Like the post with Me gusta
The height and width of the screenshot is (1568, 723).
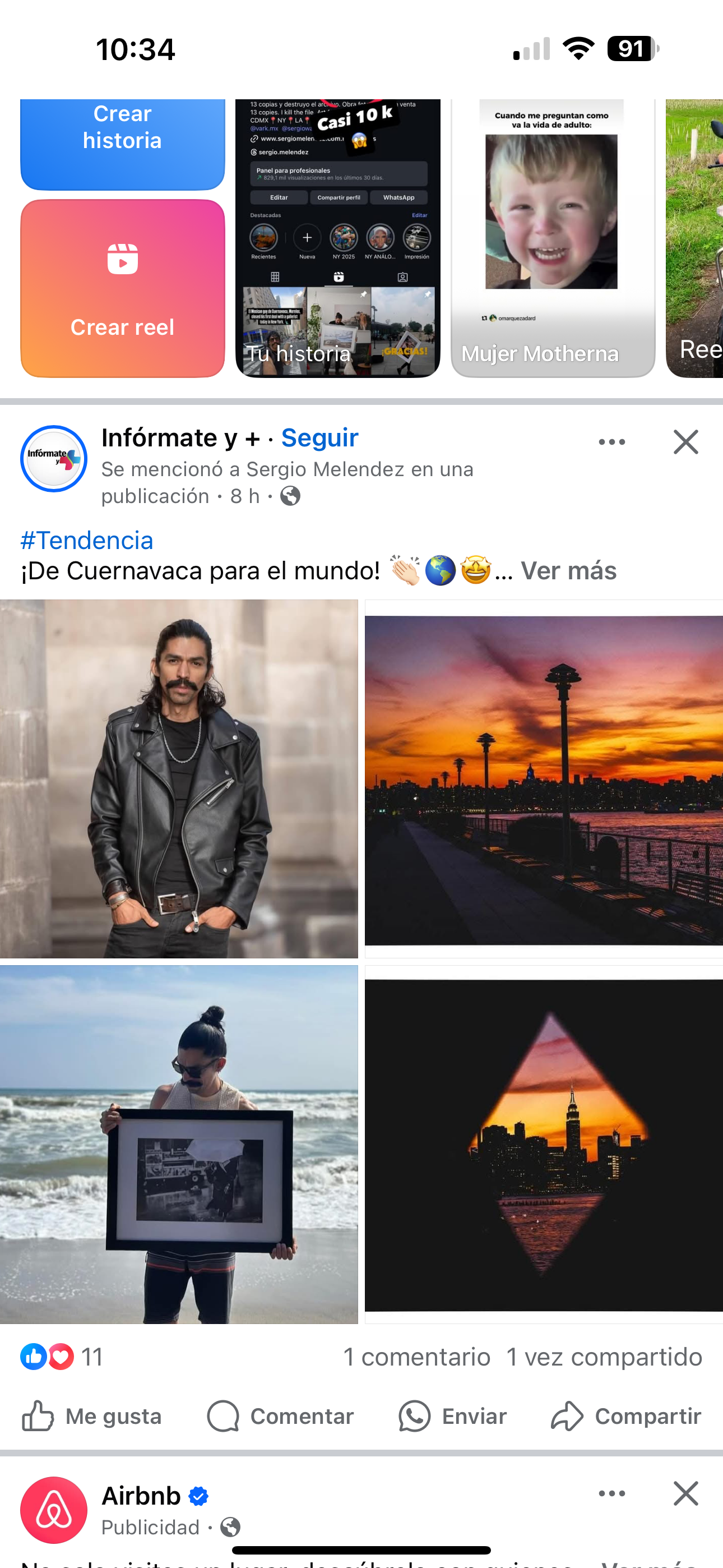(x=92, y=1417)
